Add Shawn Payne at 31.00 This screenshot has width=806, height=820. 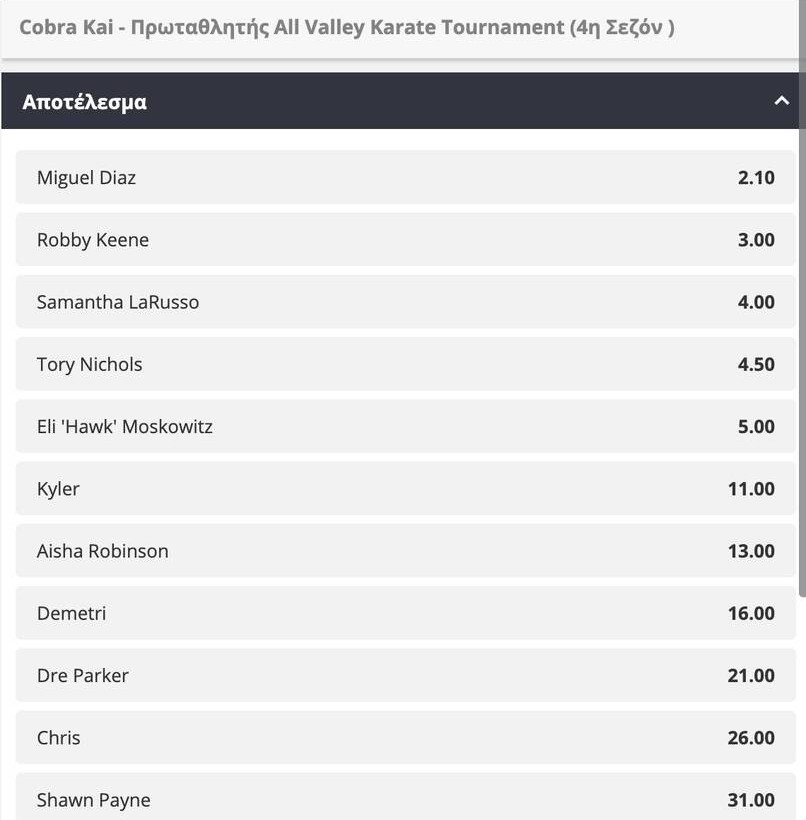click(405, 798)
